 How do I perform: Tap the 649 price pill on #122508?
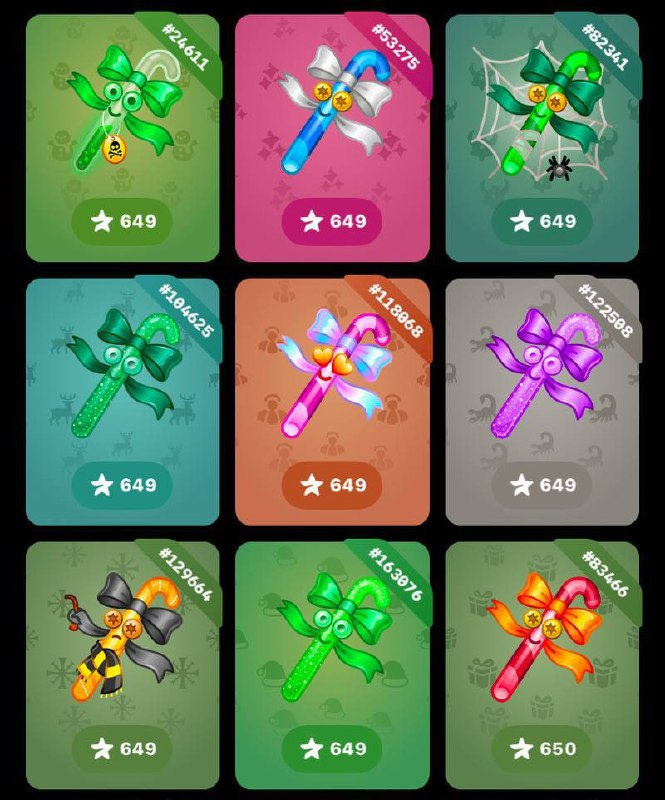pyautogui.click(x=542, y=485)
